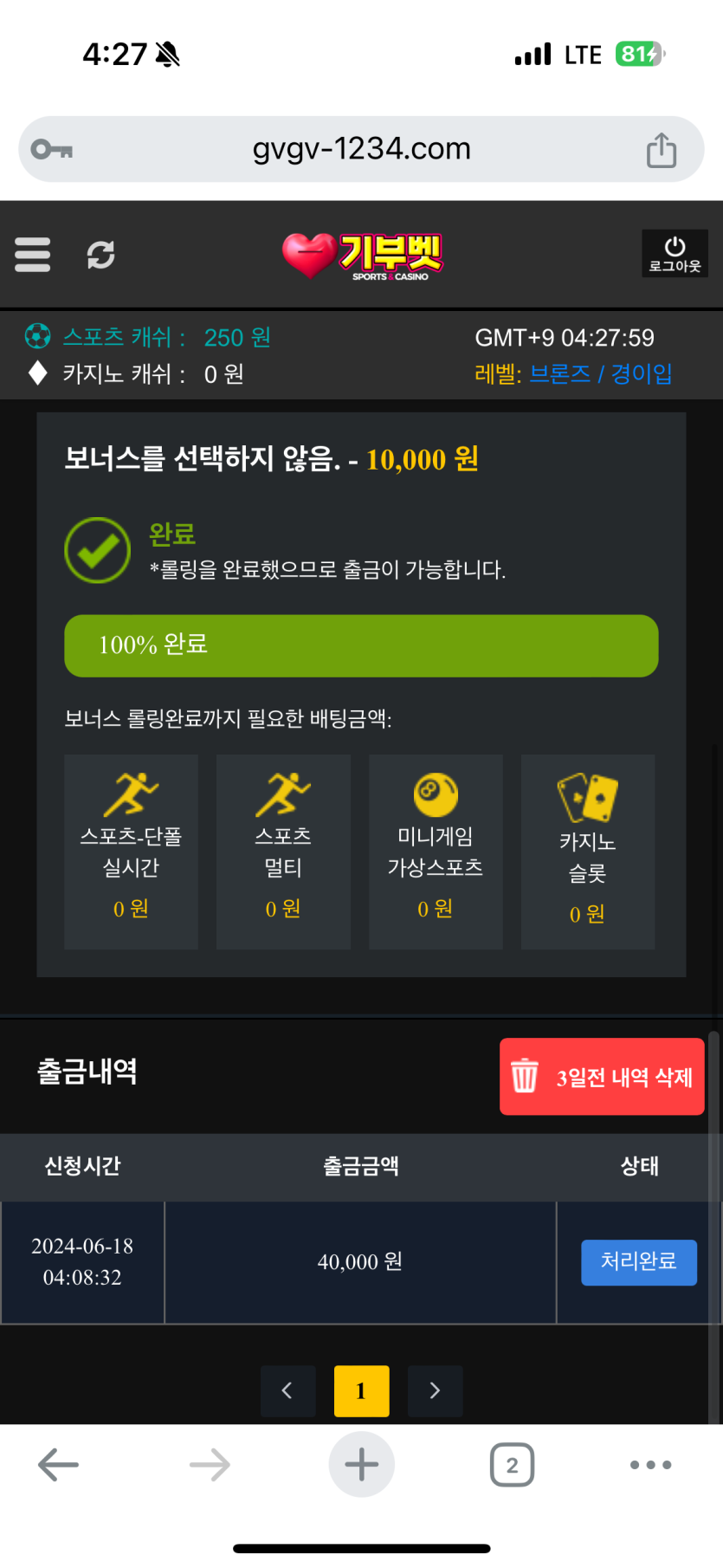Open the tab switcher showing 2 tabs
Screen dimensions: 723x1568
click(512, 1465)
